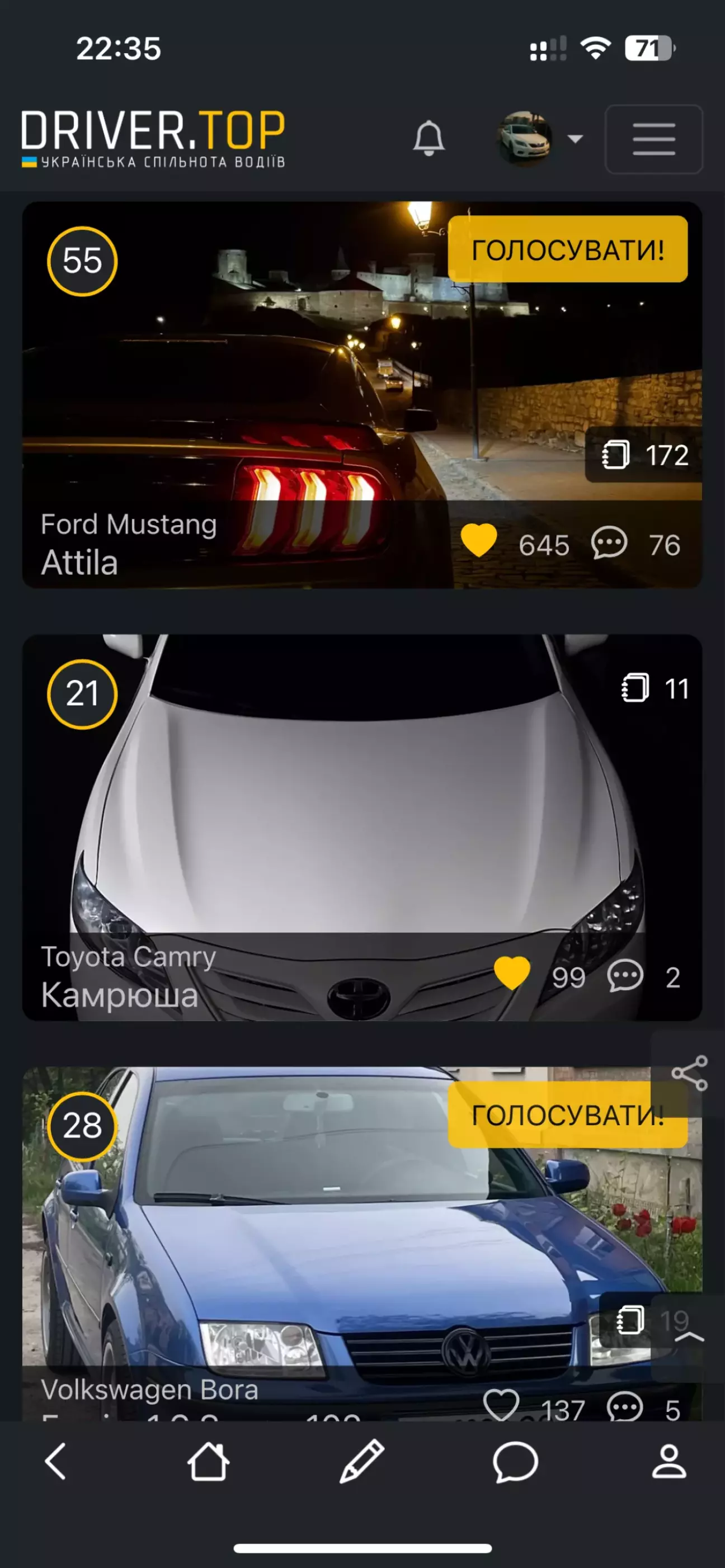
Task: Open the notifications bell
Action: (x=429, y=138)
